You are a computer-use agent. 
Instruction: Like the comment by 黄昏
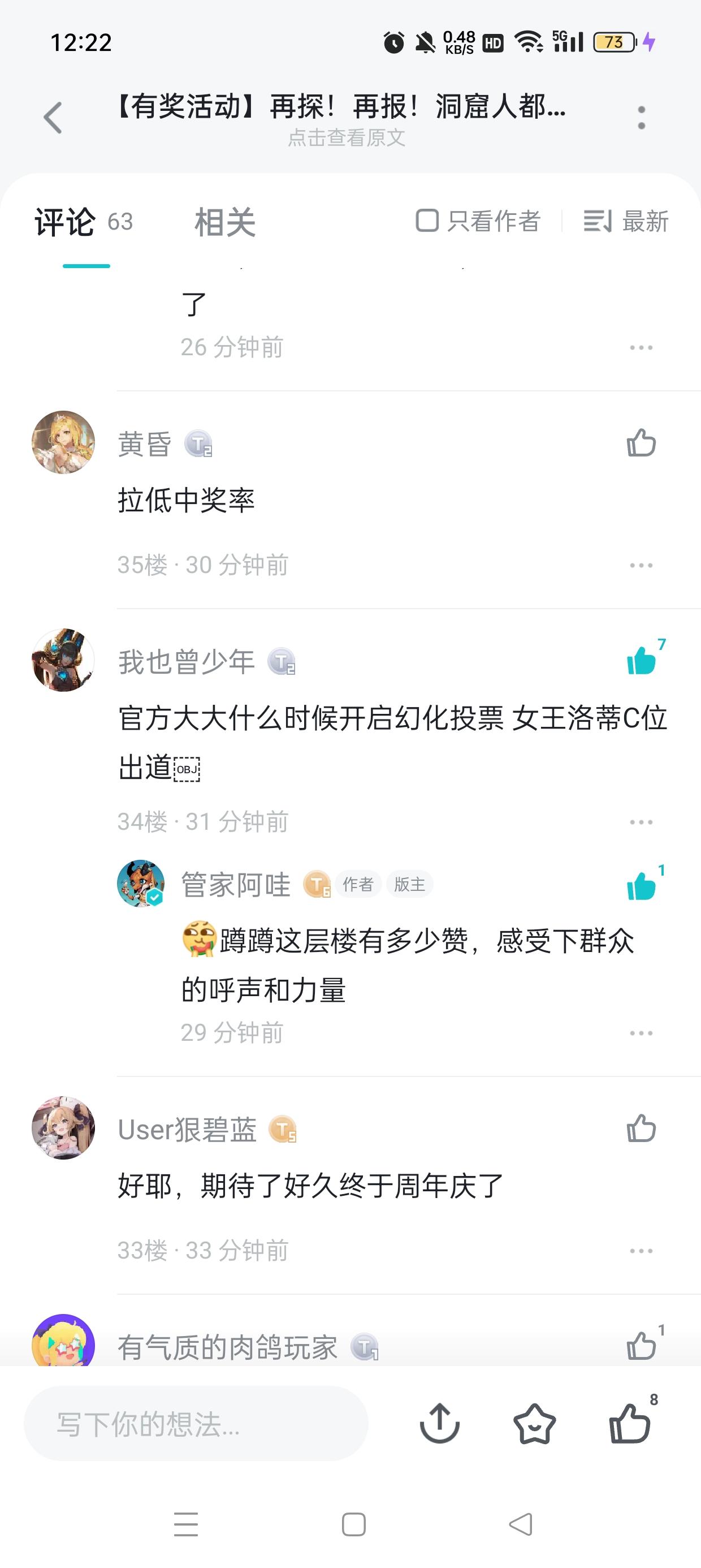pyautogui.click(x=642, y=442)
